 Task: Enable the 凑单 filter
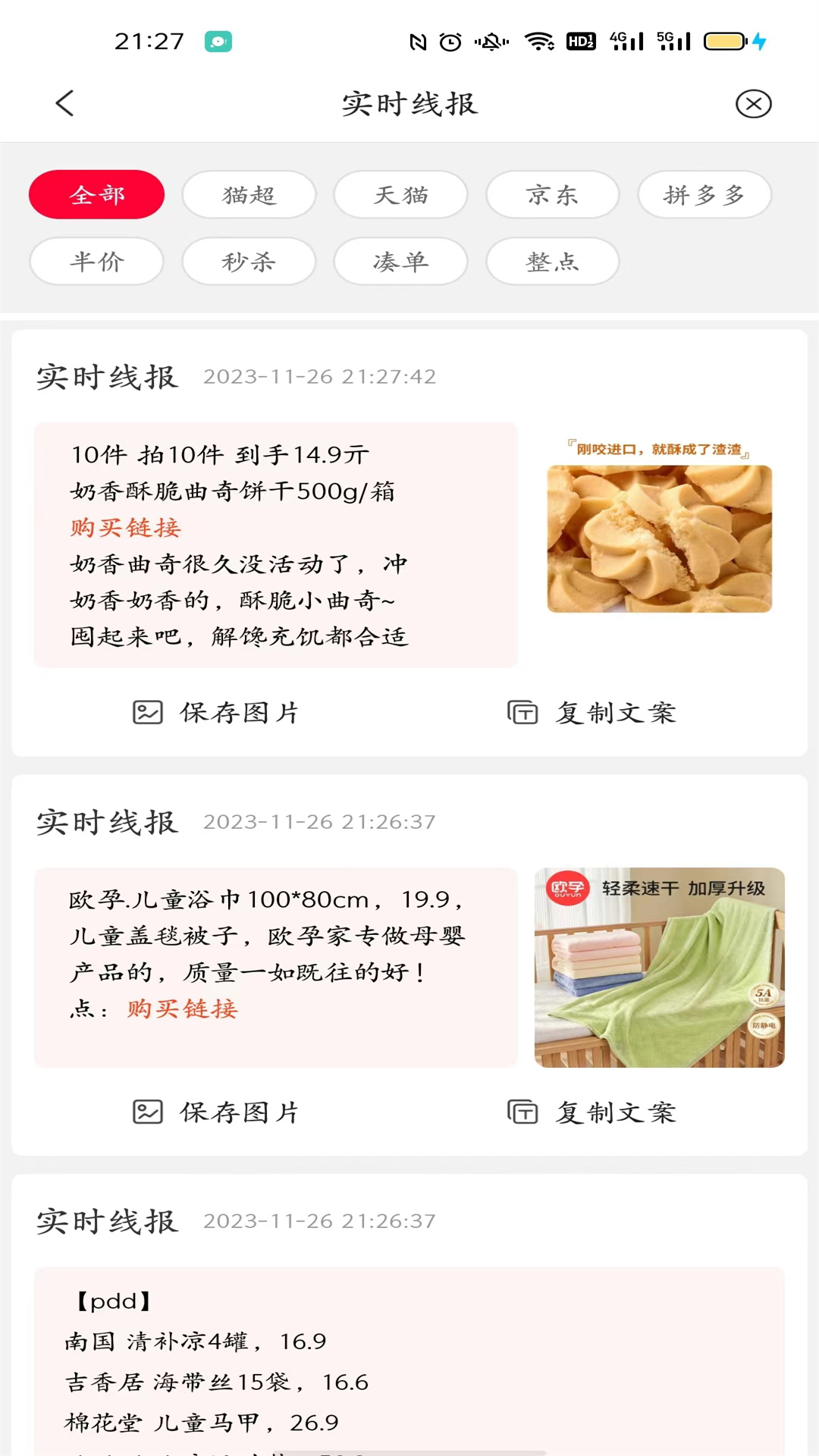click(400, 261)
